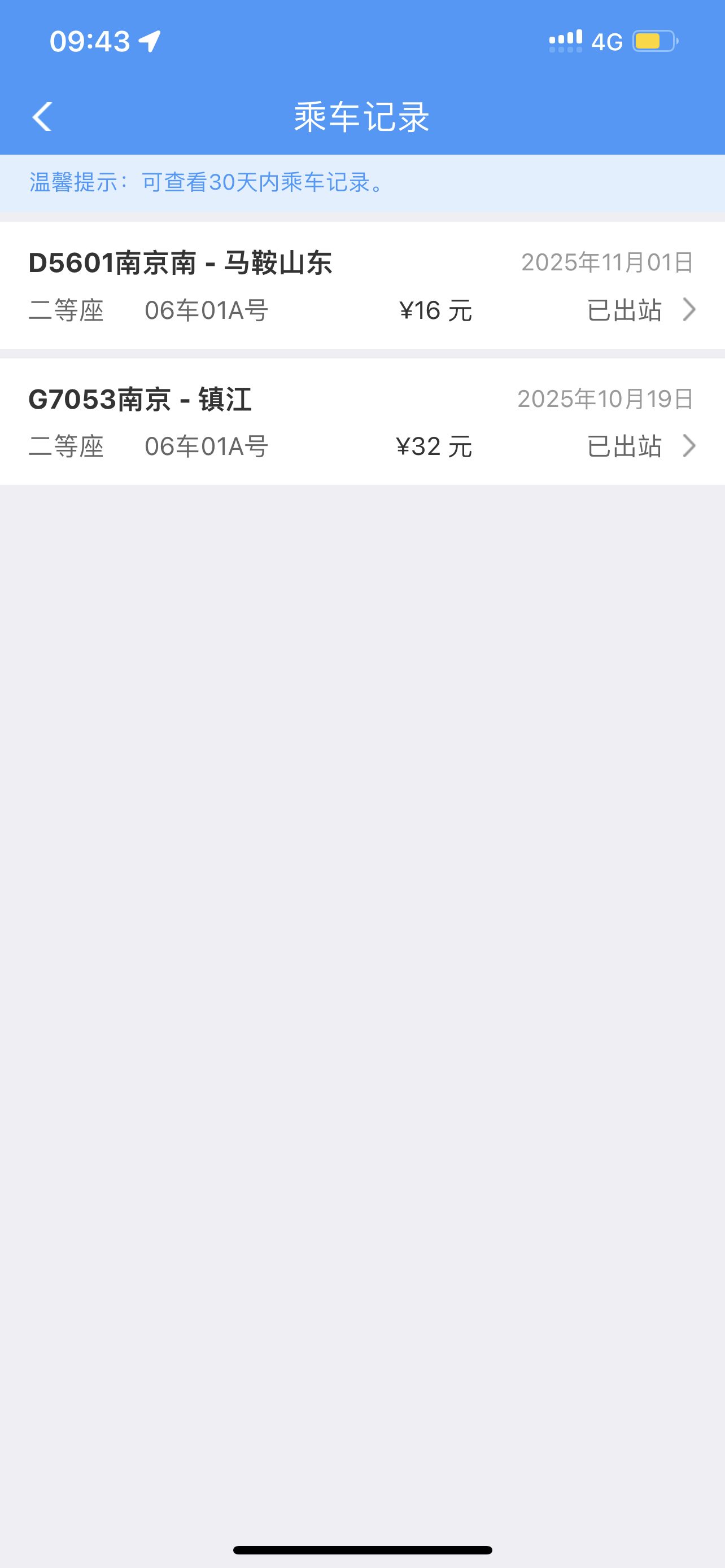The width and height of the screenshot is (725, 1568).
Task: Tap the 温馨提示 notice banner
Action: point(205,183)
